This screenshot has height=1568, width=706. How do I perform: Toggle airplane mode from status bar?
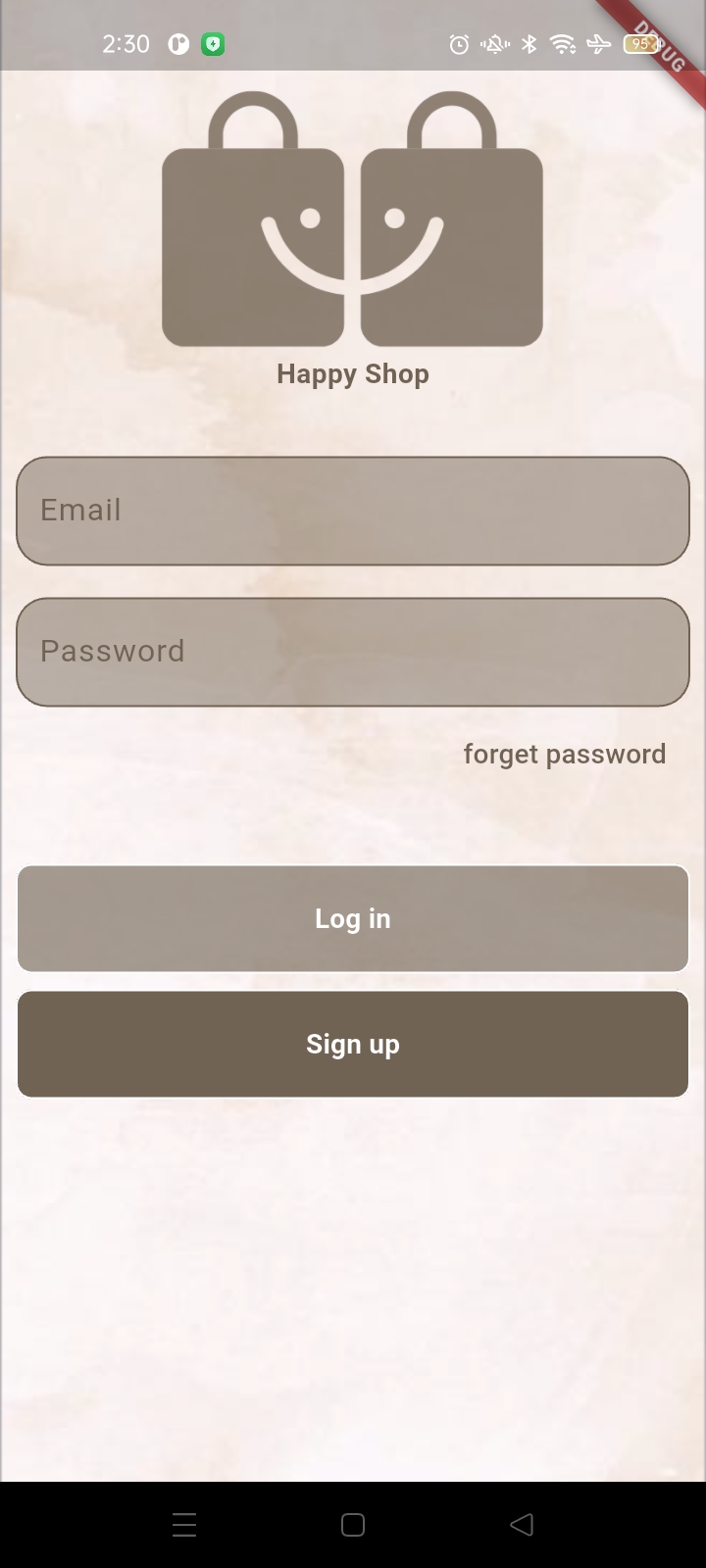(x=596, y=44)
